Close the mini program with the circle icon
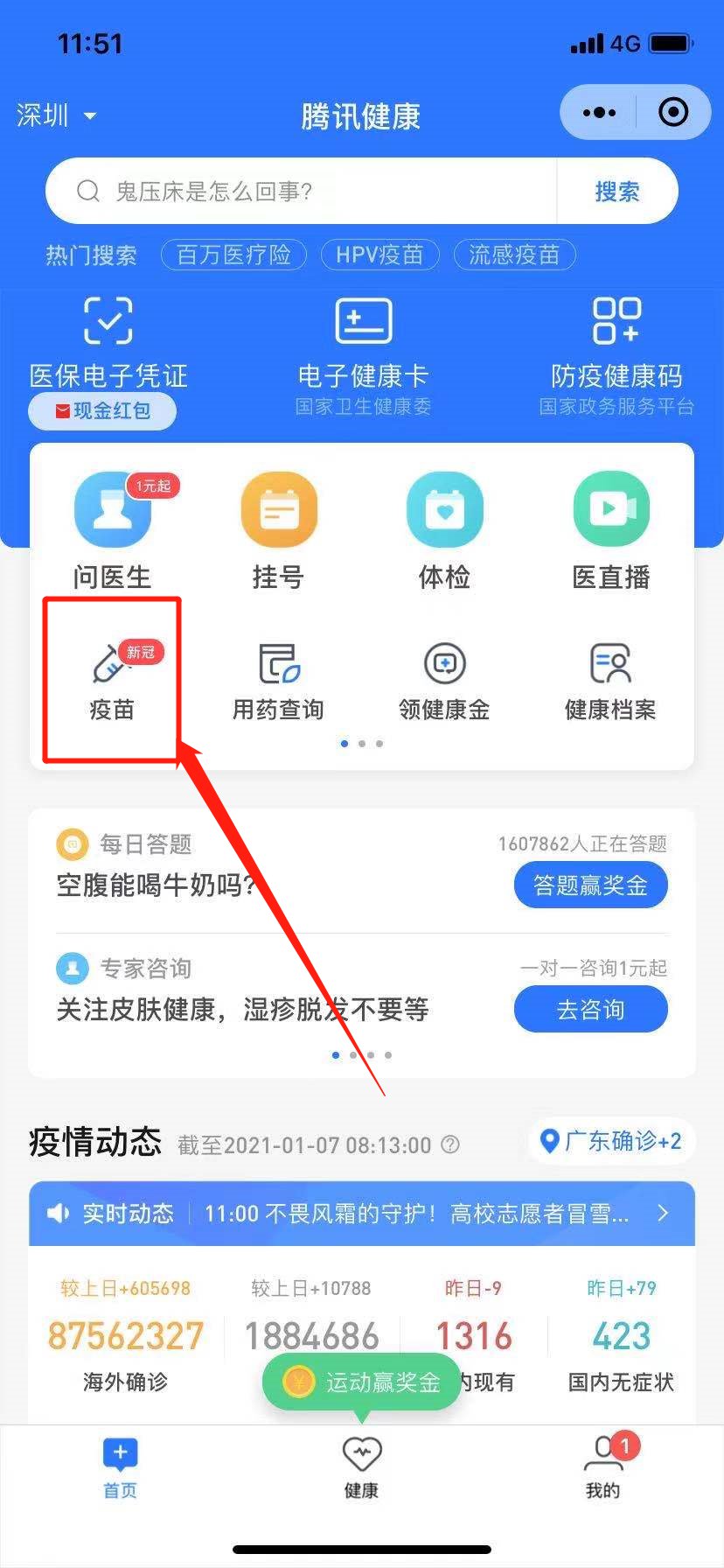Image resolution: width=724 pixels, height=1568 pixels. tap(672, 113)
